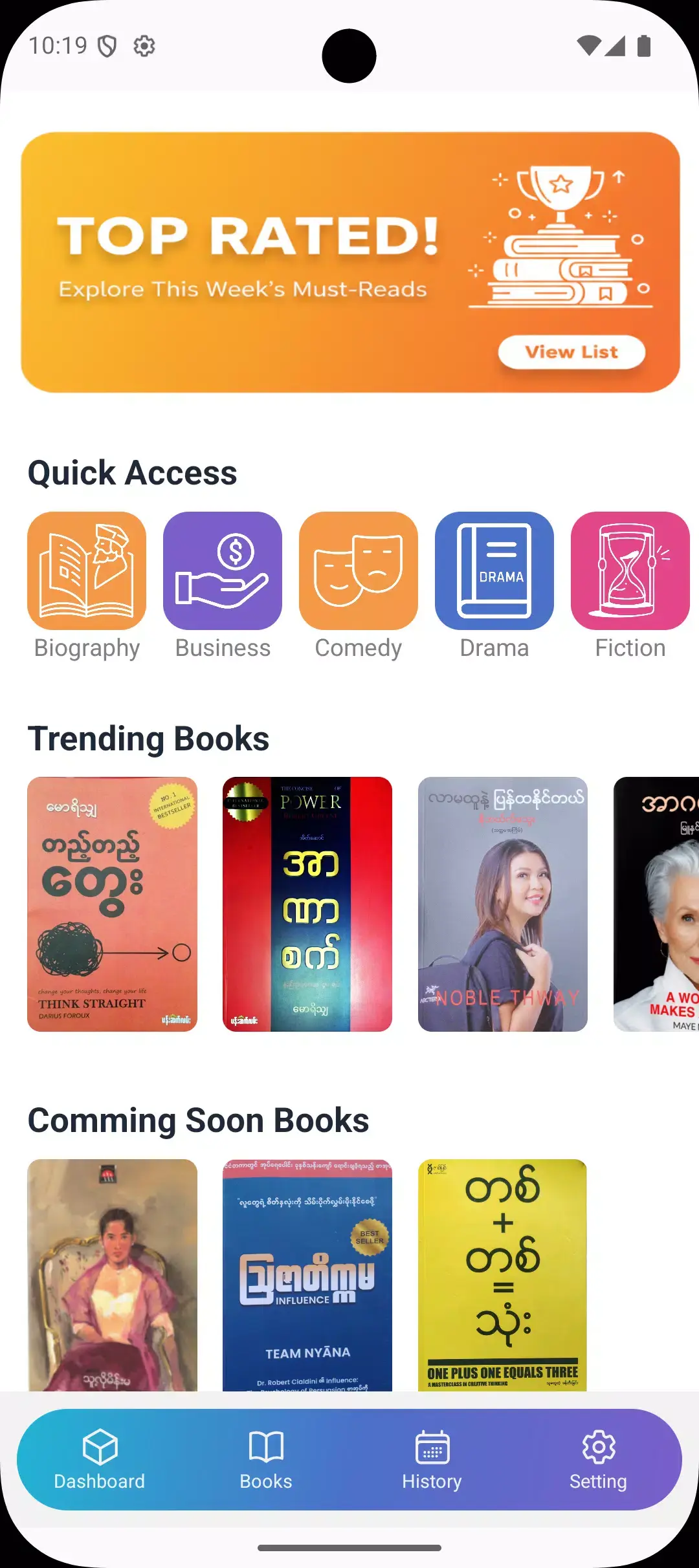The height and width of the screenshot is (1568, 699).
Task: Open the Power trending book
Action: [307, 904]
